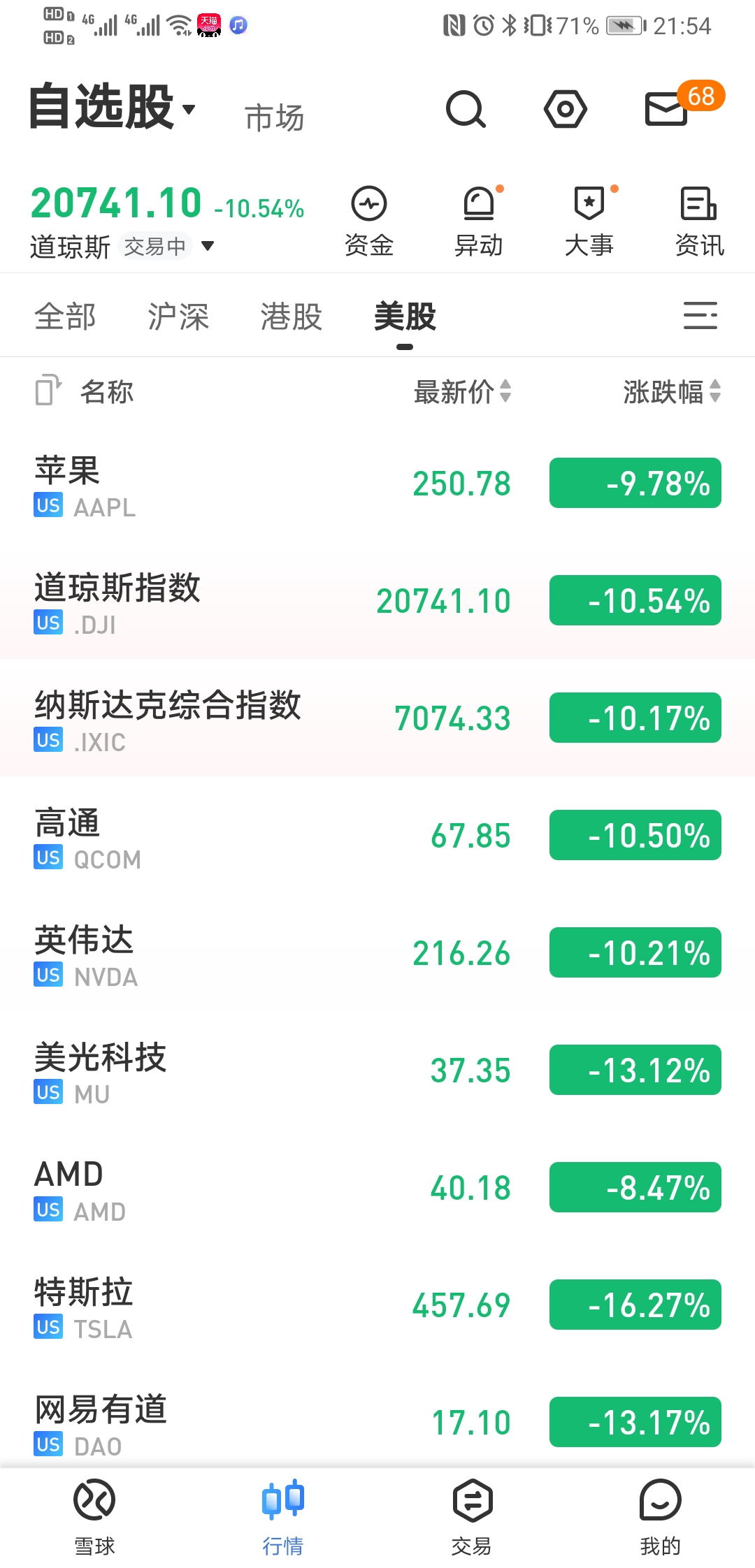Viewport: 755px width, 1568px height.
Task: Sort by 涨跌幅 column
Action: [672, 392]
